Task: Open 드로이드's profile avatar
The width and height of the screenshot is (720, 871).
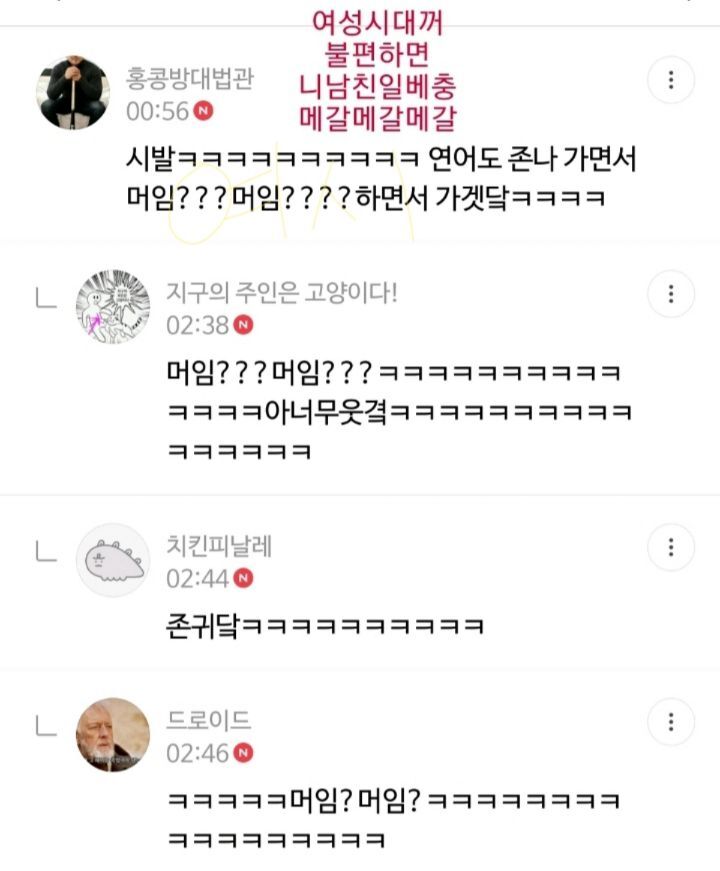Action: pyautogui.click(x=113, y=734)
